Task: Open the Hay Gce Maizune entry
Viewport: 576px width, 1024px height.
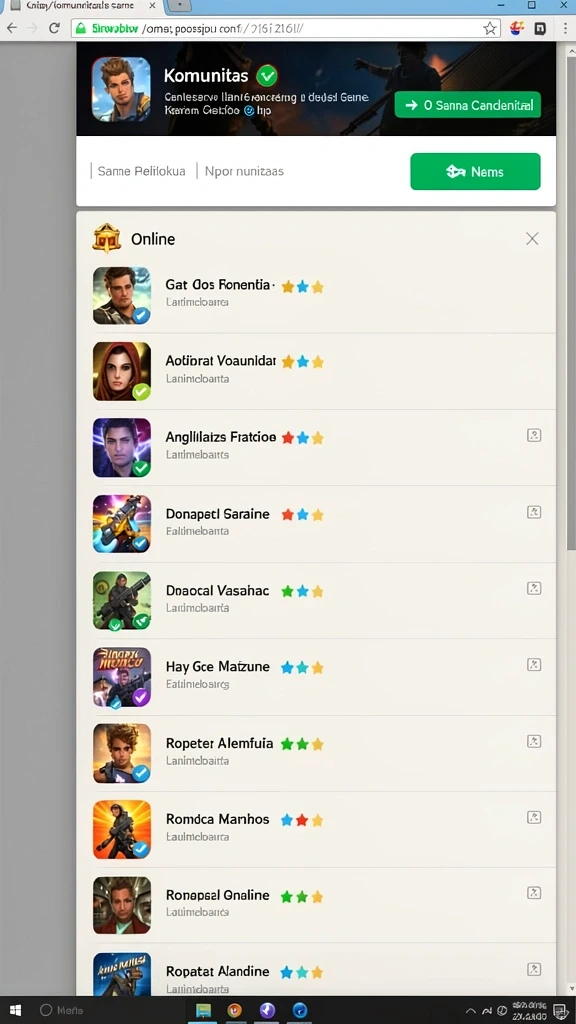Action: [x=316, y=677]
